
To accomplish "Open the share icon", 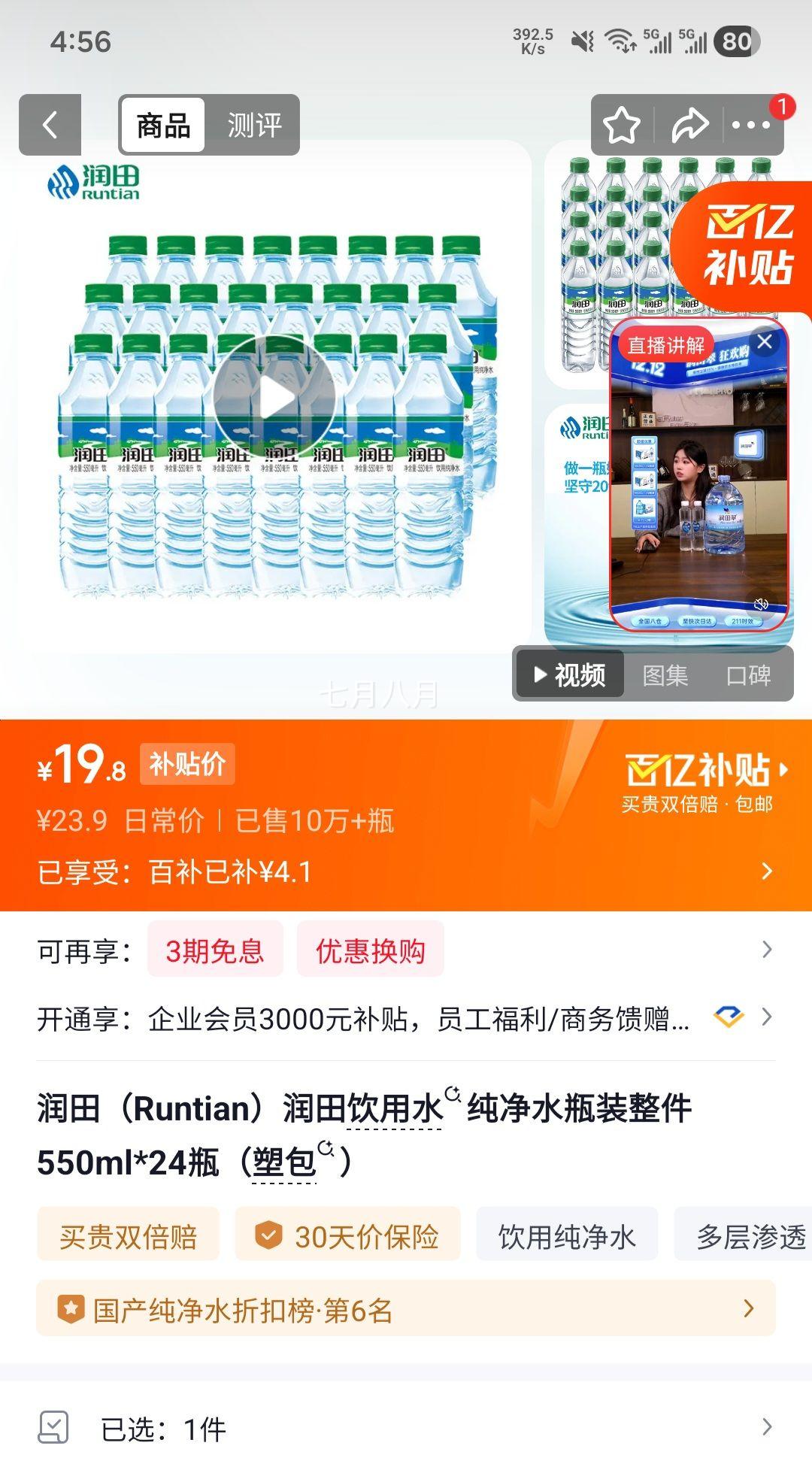I will 692,125.
